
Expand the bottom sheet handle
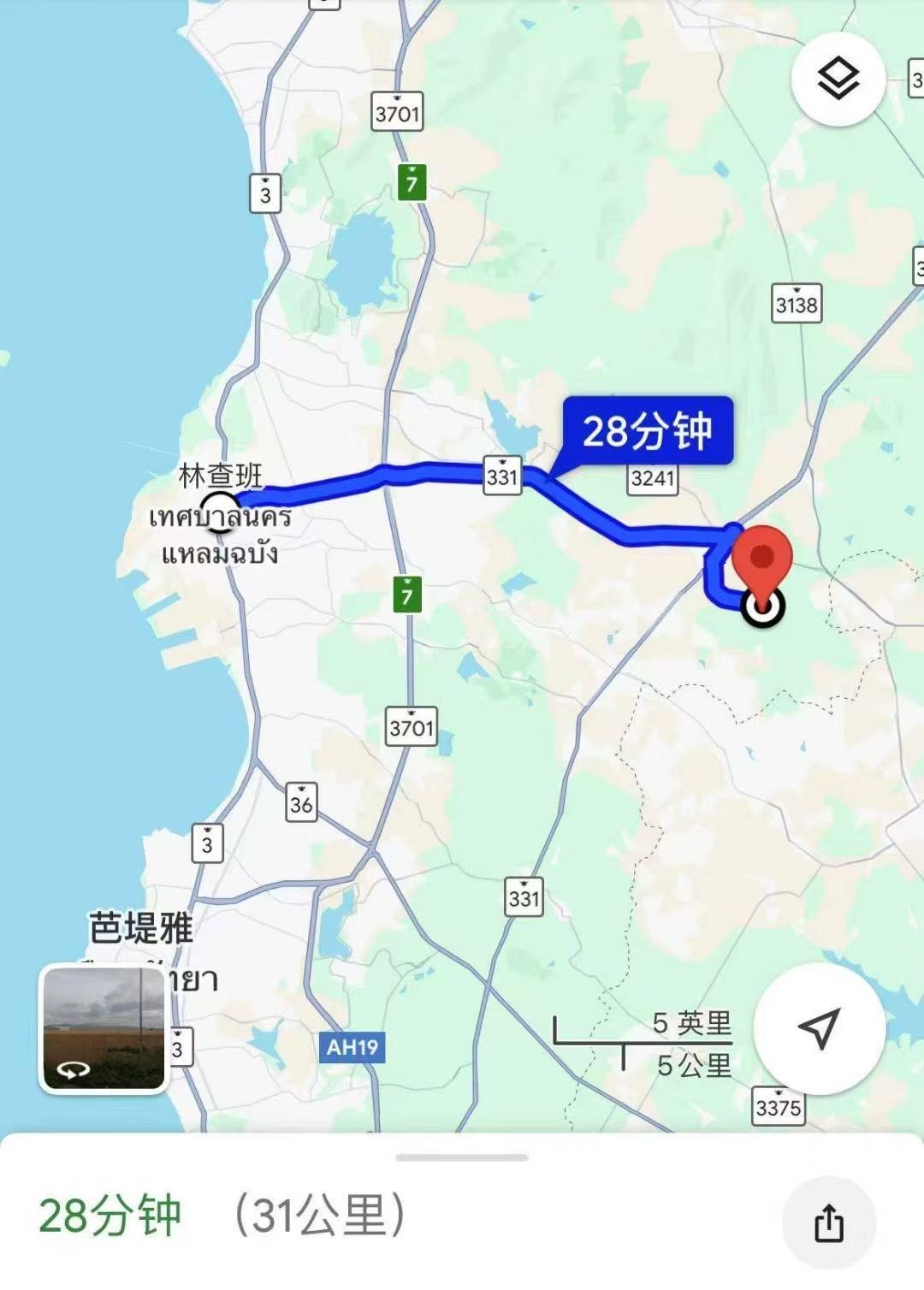(x=462, y=1157)
